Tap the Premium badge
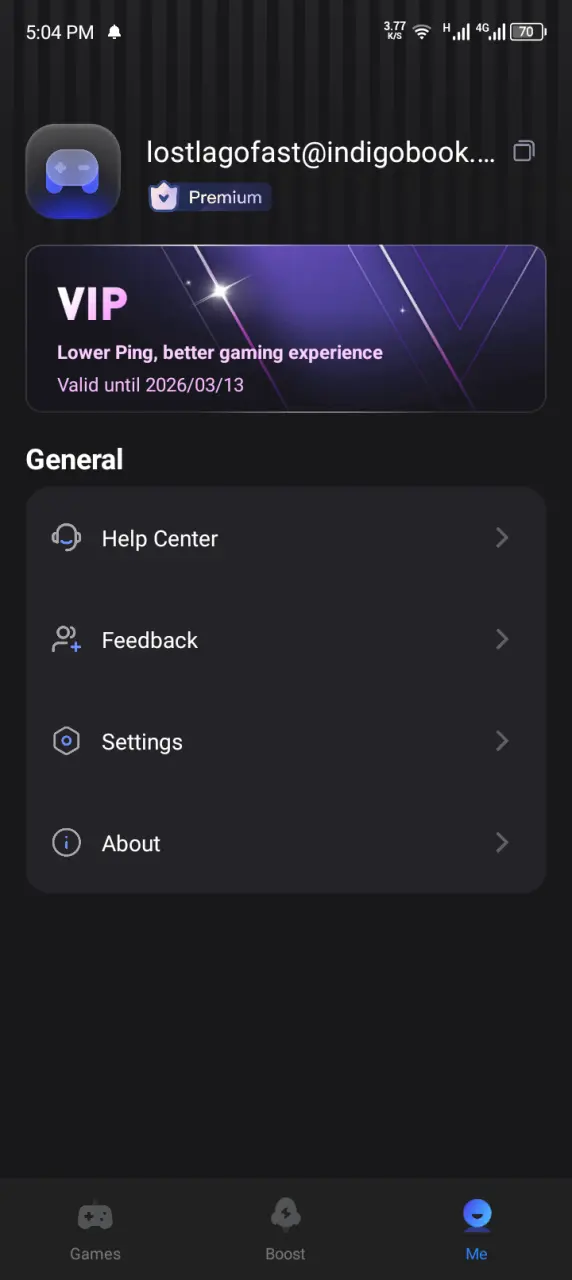Viewport: 572px width, 1280px height. click(x=209, y=197)
